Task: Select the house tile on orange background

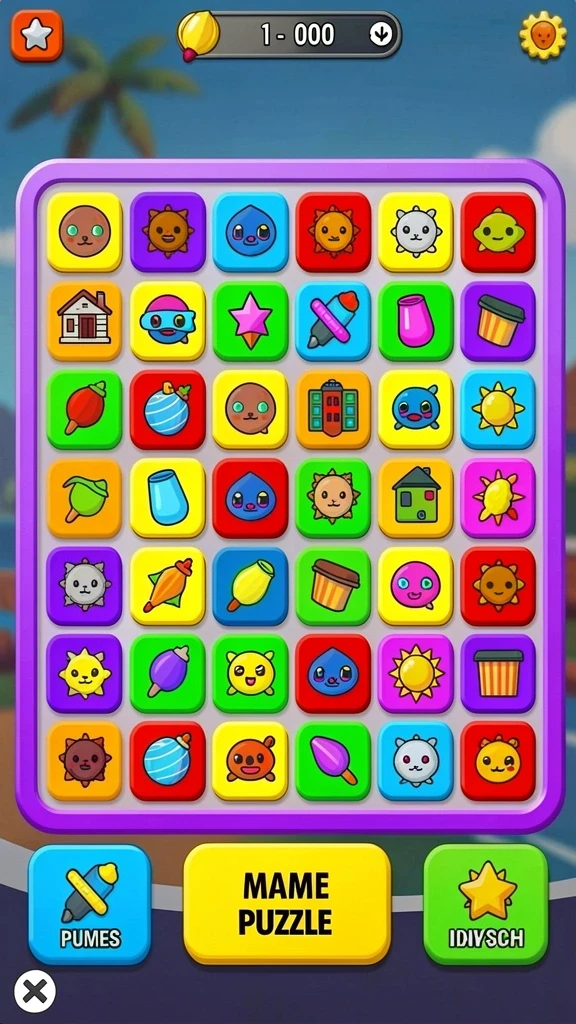Action: (x=84, y=321)
